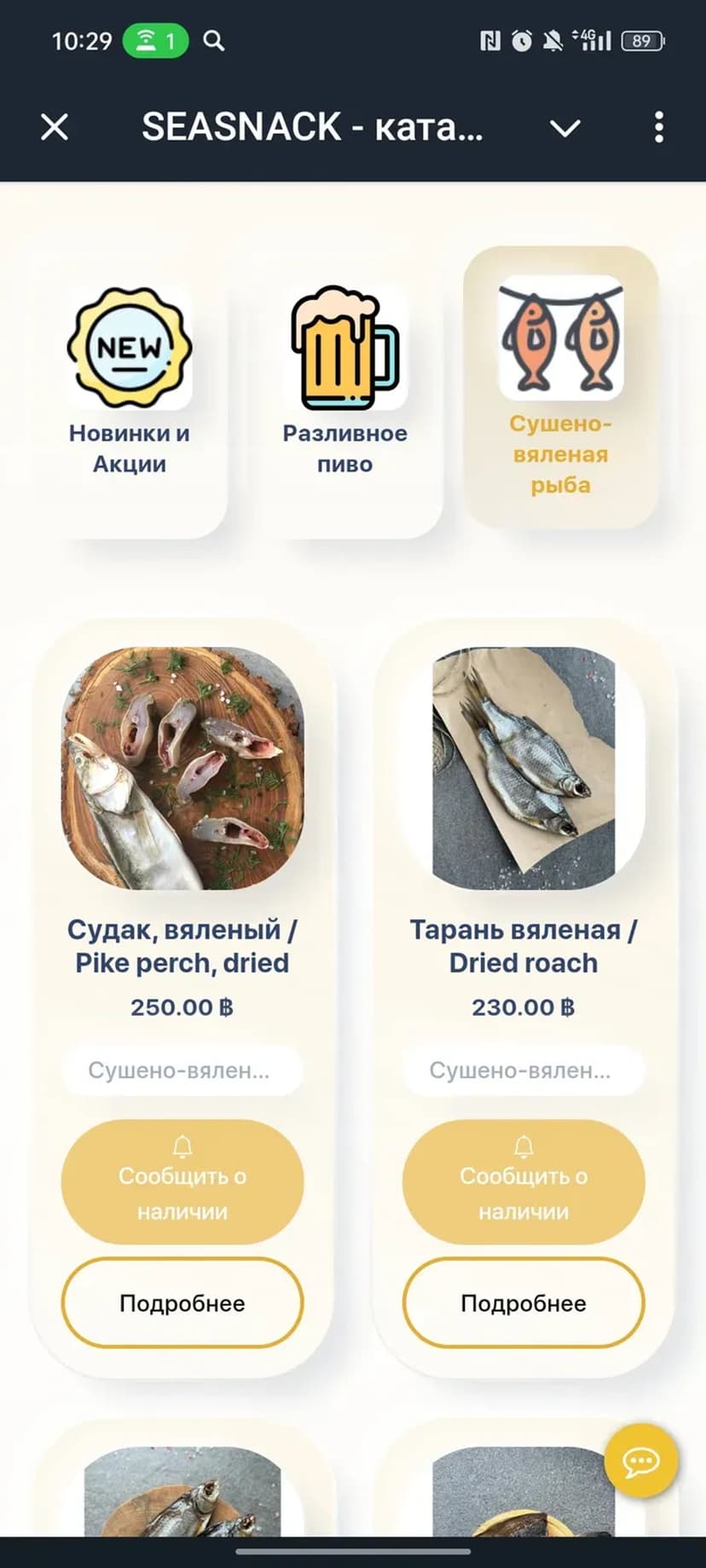Select the Новинки и Акции category
Viewport: 706px width, 1568px height.
click(x=130, y=383)
